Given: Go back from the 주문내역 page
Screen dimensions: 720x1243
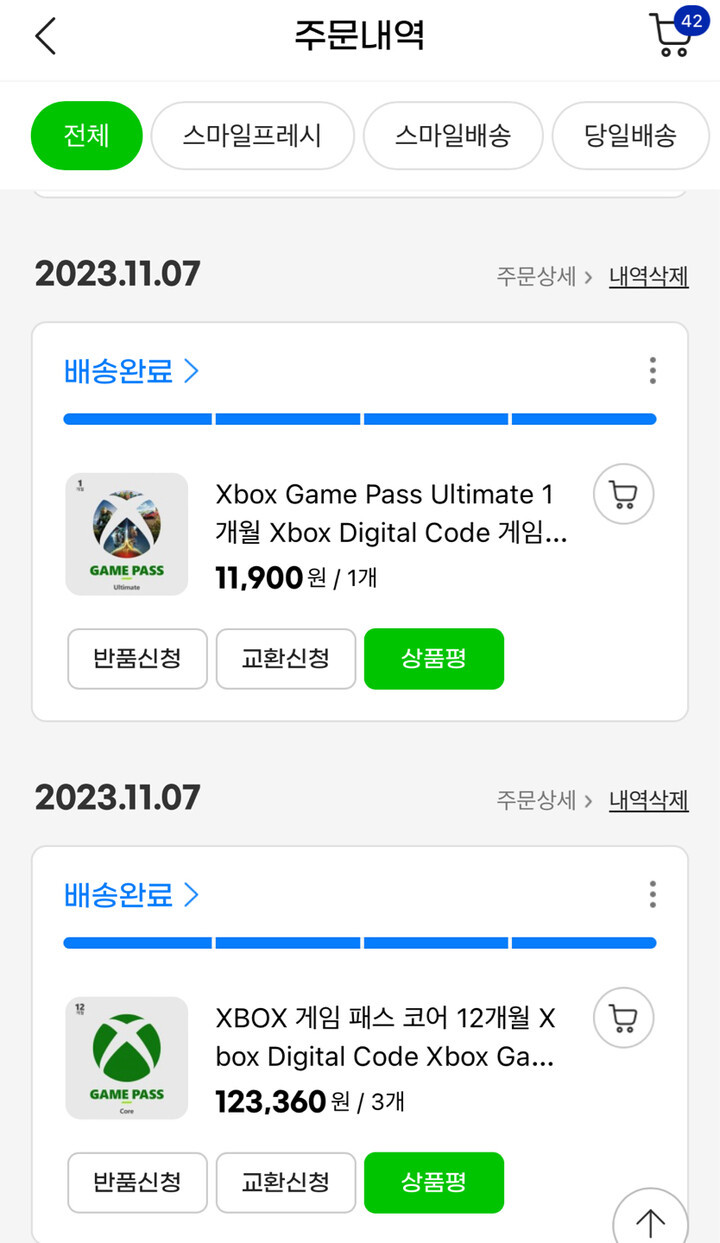Looking at the screenshot, I should 46,37.
